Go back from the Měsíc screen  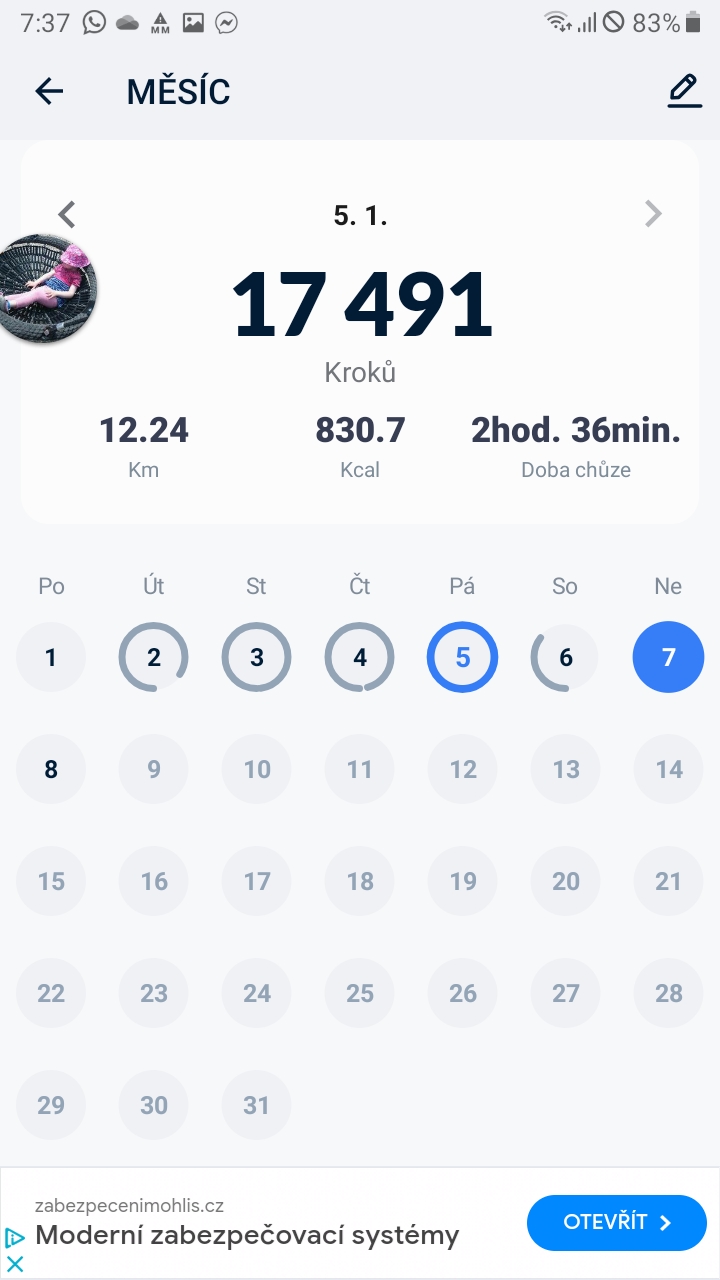tap(49, 92)
